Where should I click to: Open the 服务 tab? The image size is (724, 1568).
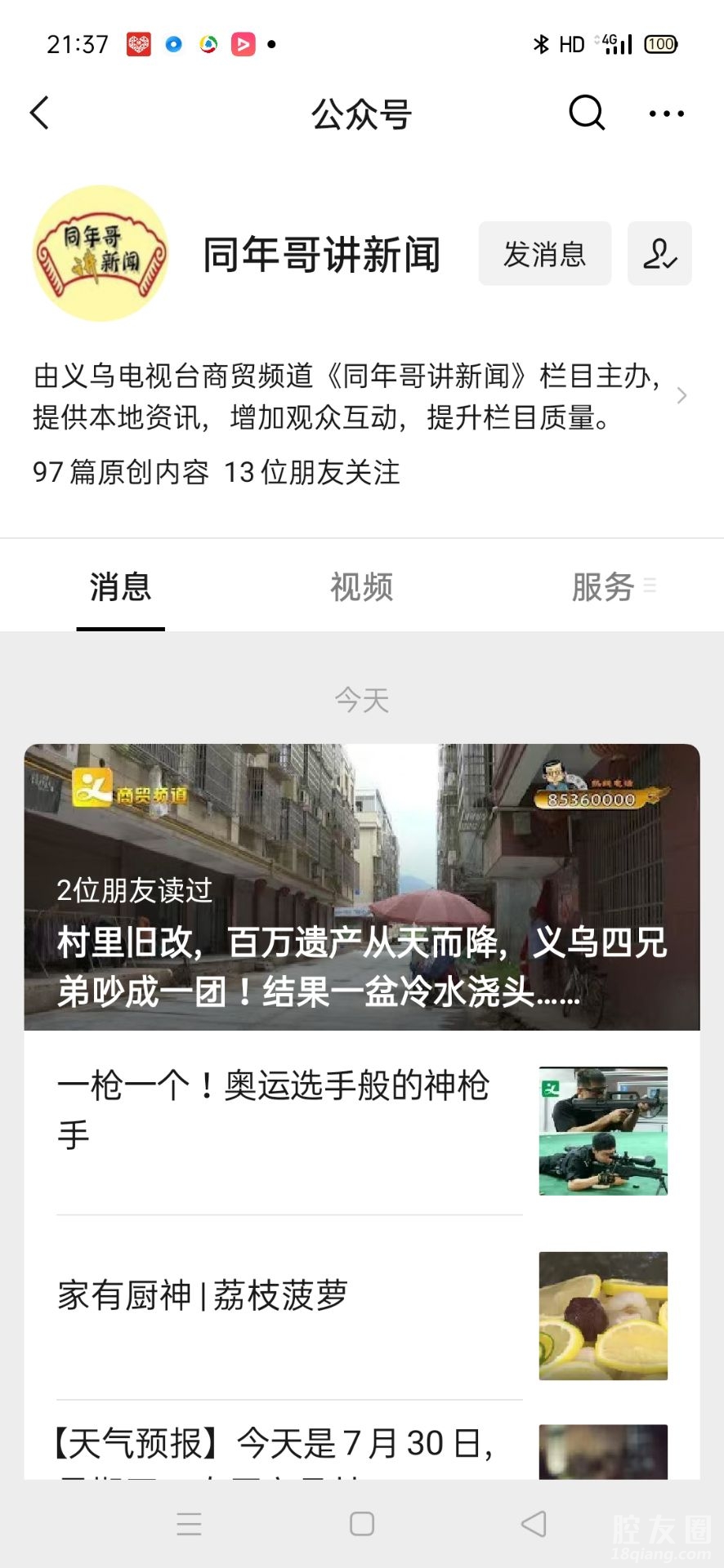click(x=605, y=587)
